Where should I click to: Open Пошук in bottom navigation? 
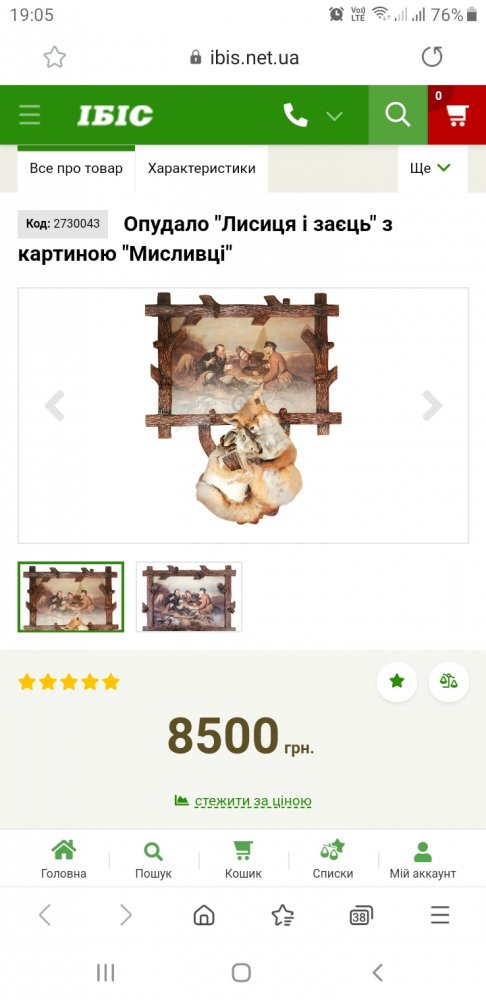(x=153, y=860)
